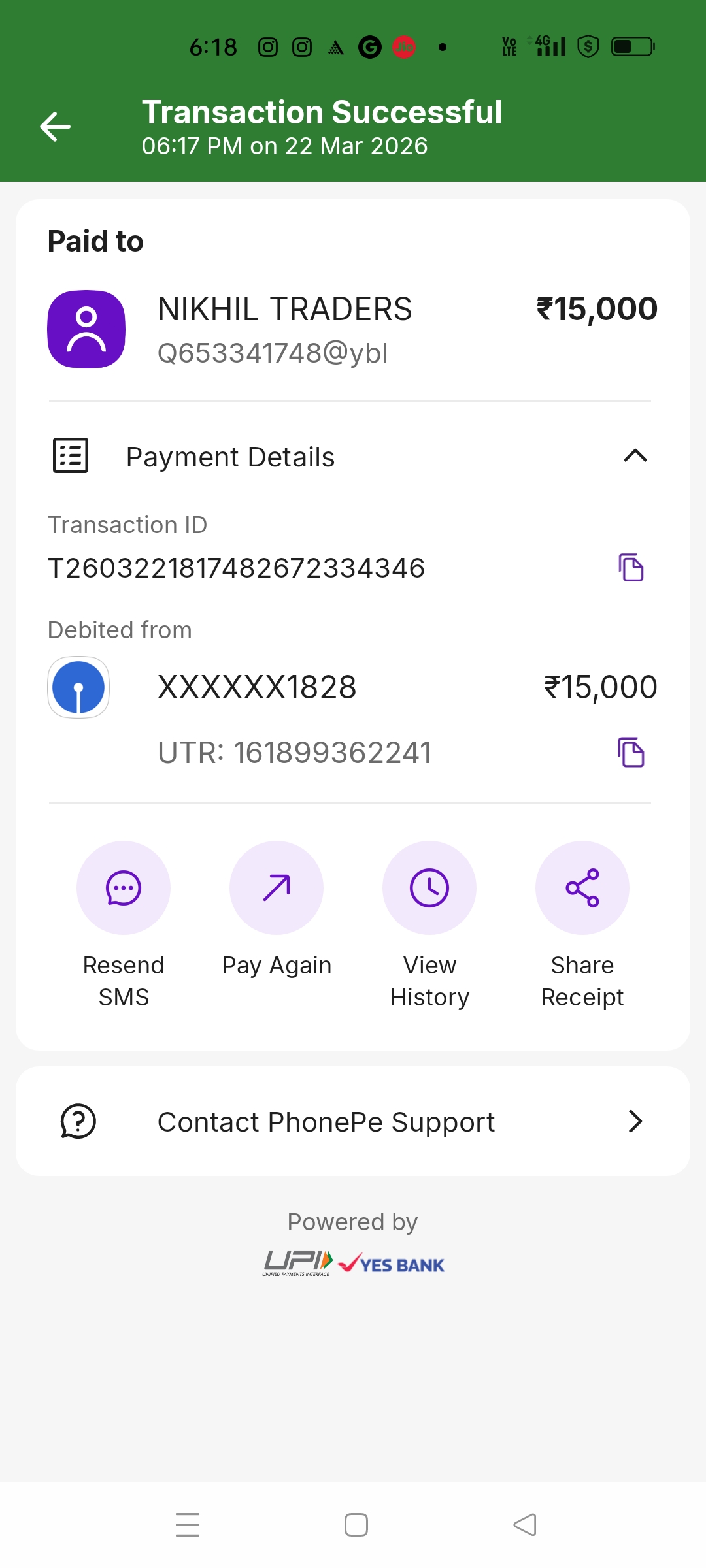This screenshot has height=1568, width=706.
Task: Share Receipt of this transaction
Action: (x=582, y=888)
